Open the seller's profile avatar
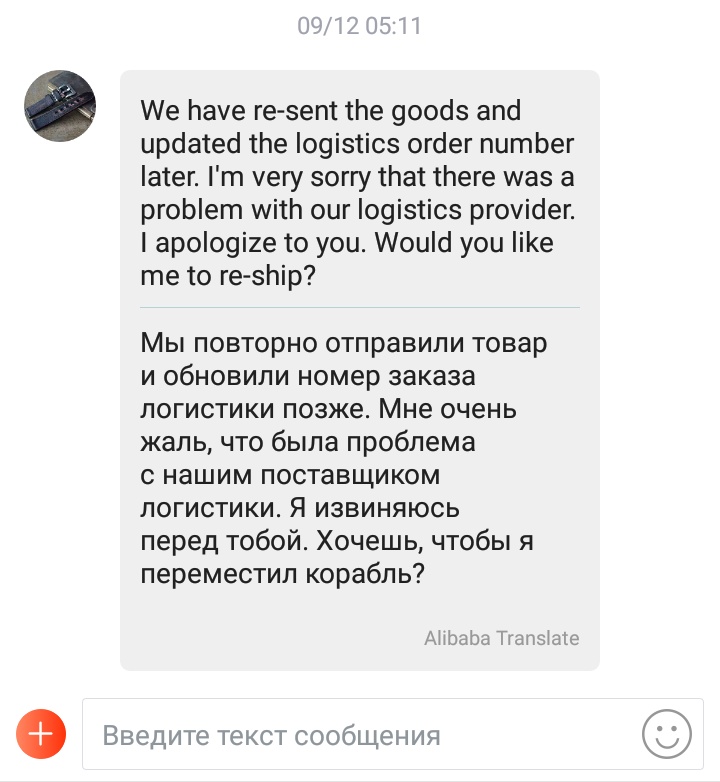Viewport: 720px width, 782px height. [x=60, y=106]
